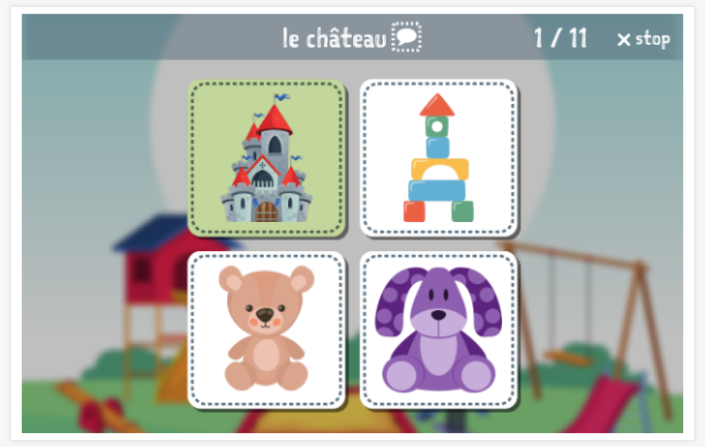Screen dimensions: 705x447
Task: Choose the building blocks tower card
Action: (438, 159)
